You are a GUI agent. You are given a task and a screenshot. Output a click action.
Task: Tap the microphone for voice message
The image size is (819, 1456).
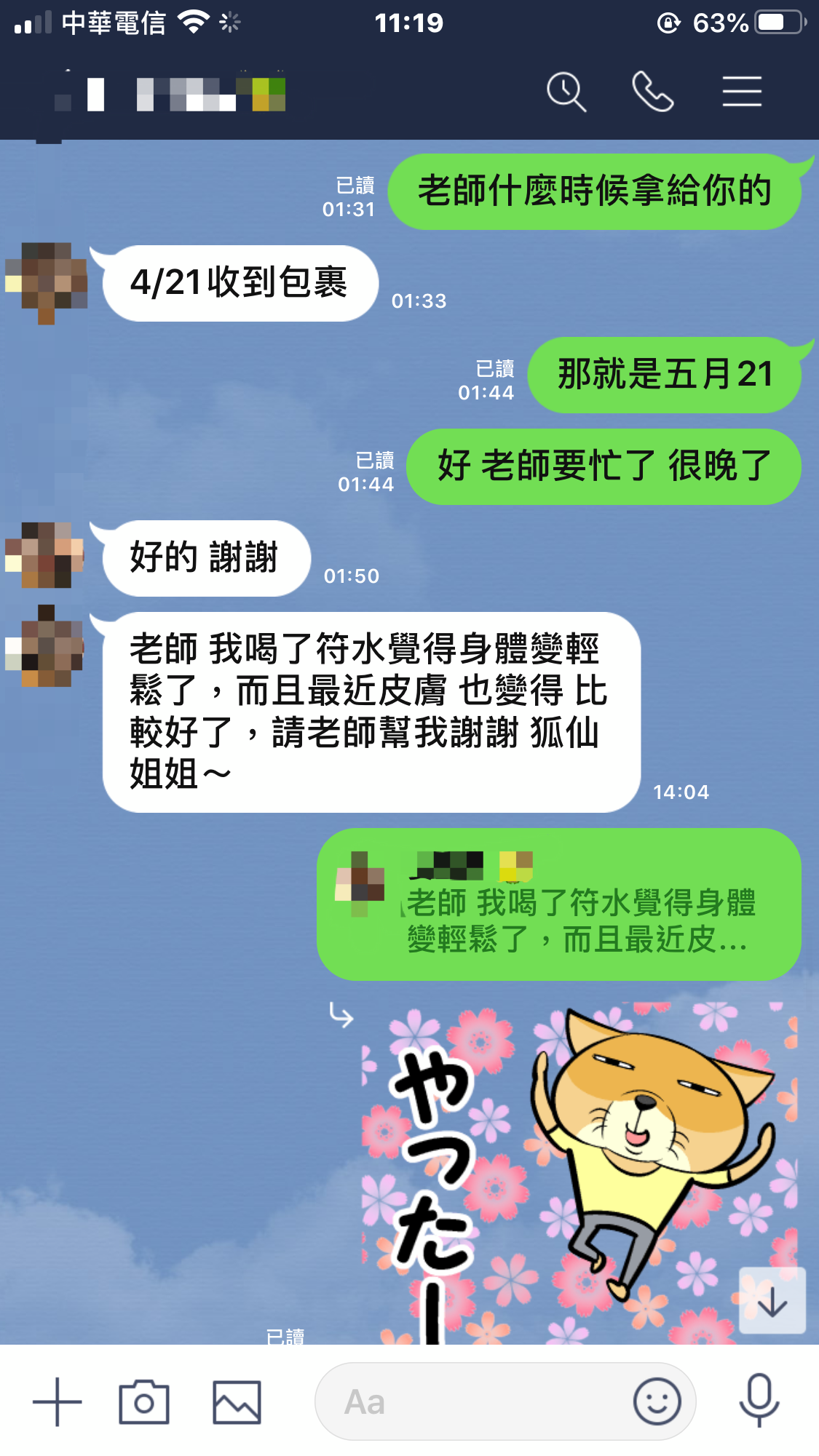[759, 1401]
